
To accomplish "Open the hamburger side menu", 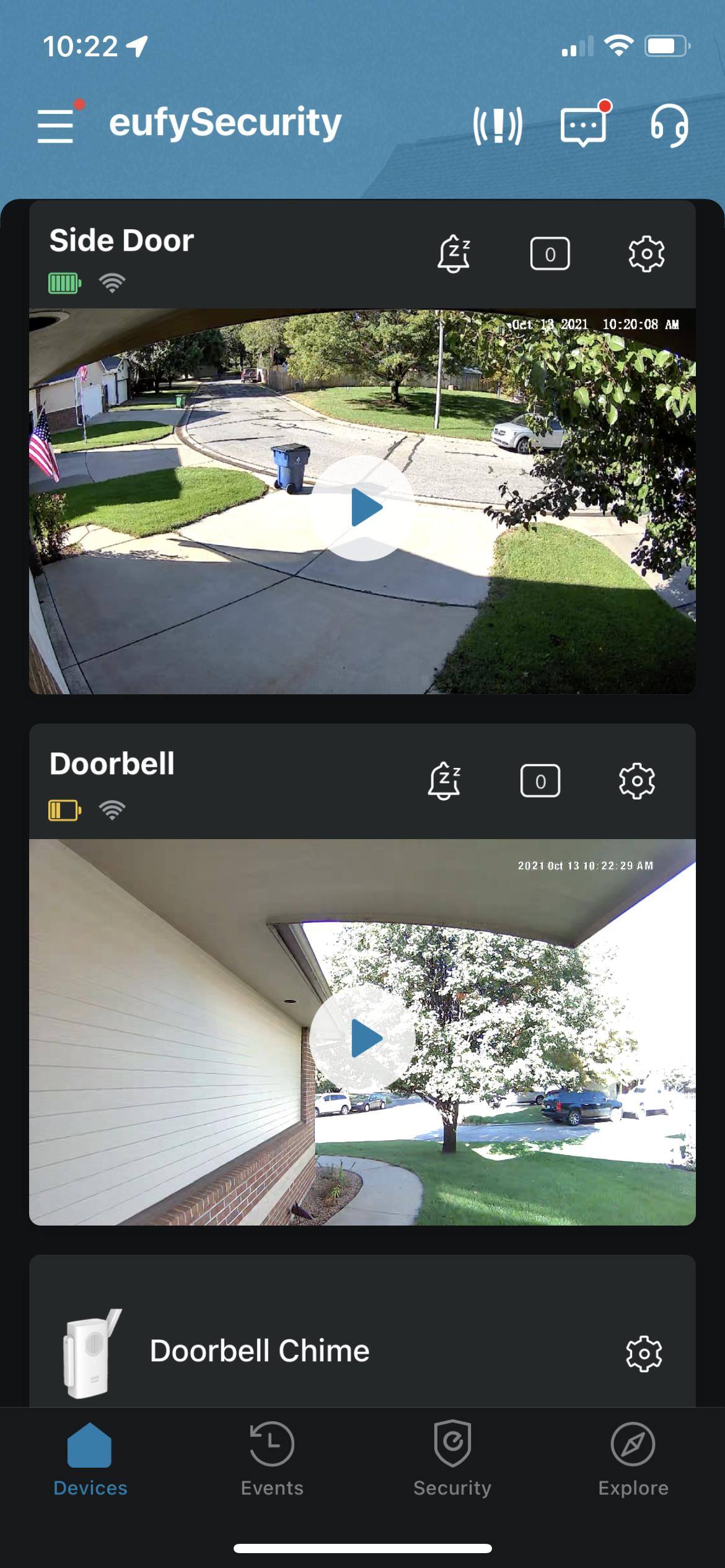I will tap(56, 126).
